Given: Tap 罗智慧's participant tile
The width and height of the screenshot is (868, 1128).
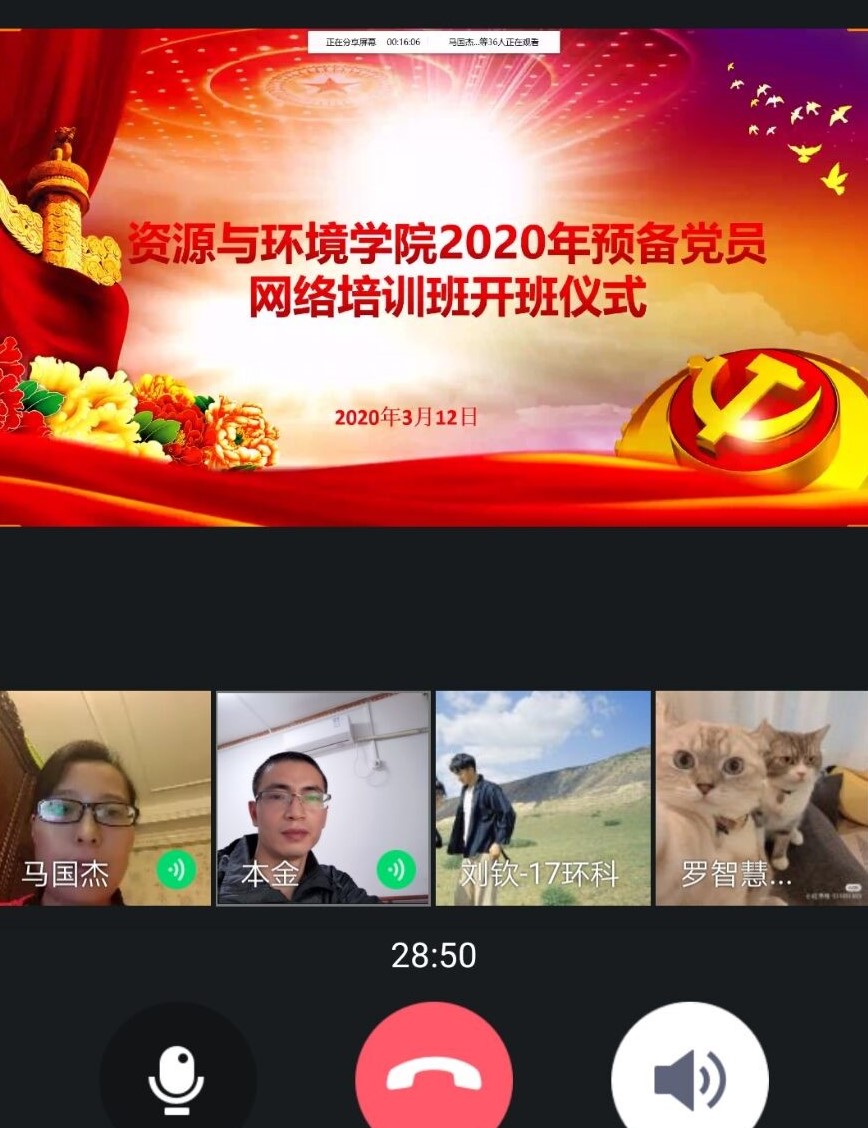Looking at the screenshot, I should click(761, 798).
